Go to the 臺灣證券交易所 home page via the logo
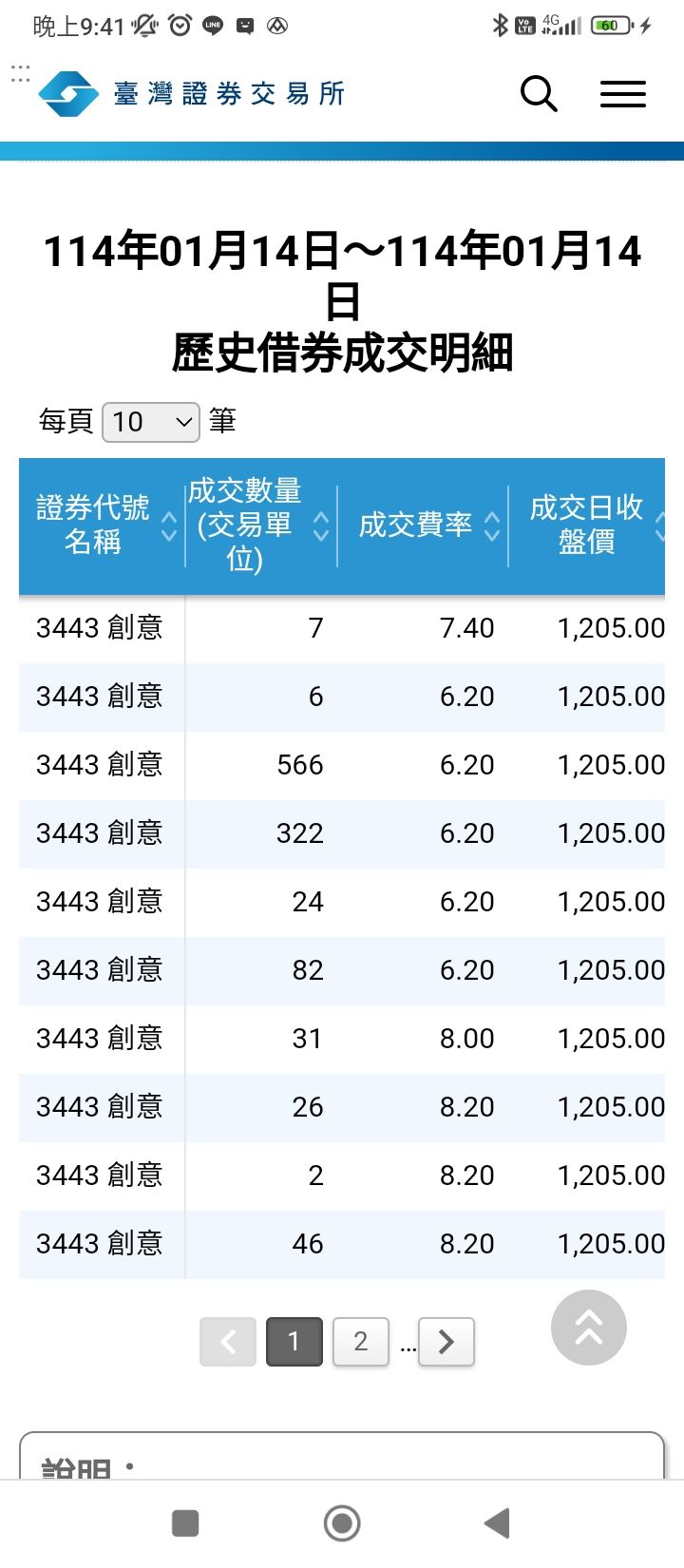The width and height of the screenshot is (684, 1568). coord(191,94)
